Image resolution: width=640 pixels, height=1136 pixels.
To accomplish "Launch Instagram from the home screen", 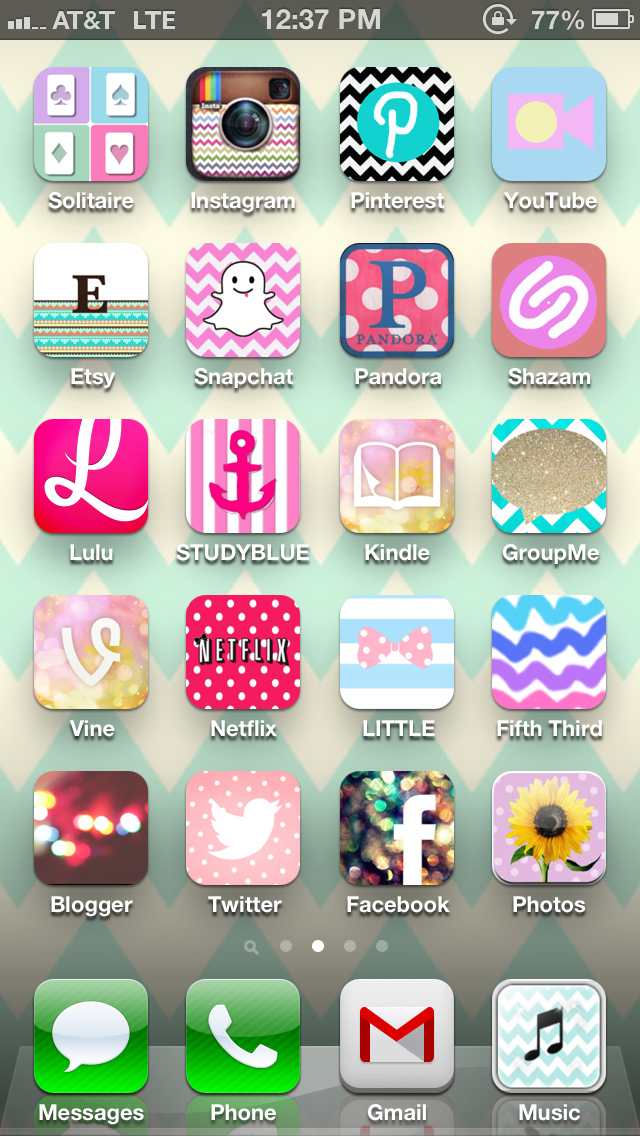I will 243,124.
